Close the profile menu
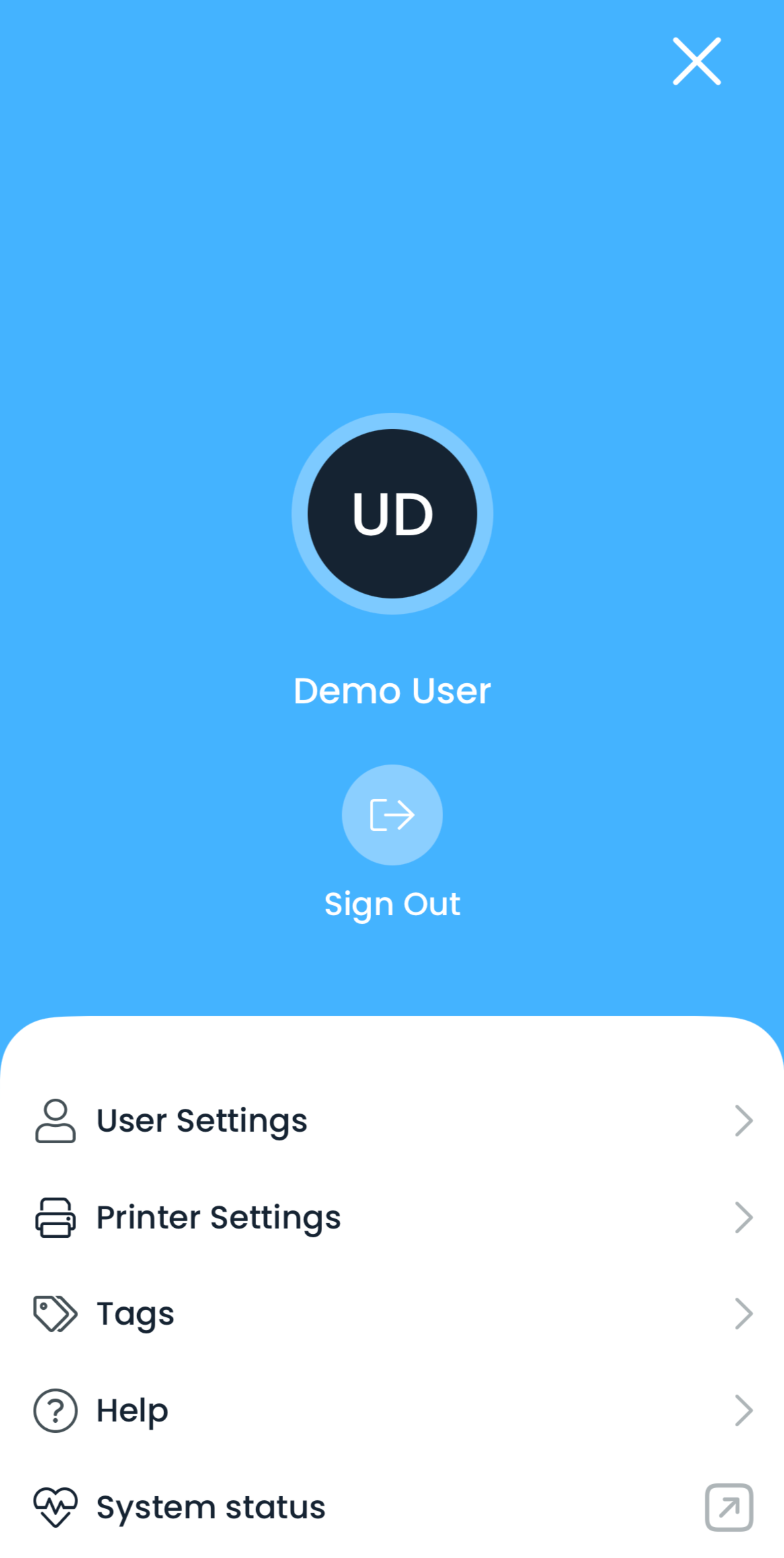Viewport: 784px width, 1558px height. tap(697, 61)
